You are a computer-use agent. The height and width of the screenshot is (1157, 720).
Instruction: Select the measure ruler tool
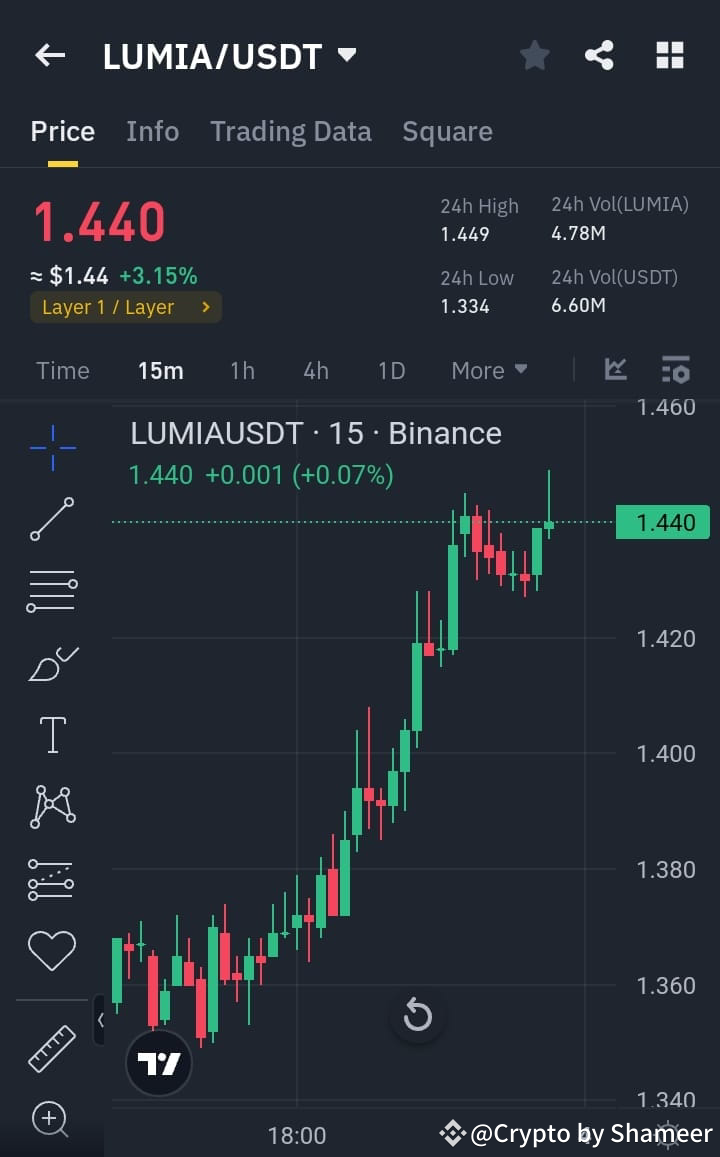(51, 1047)
